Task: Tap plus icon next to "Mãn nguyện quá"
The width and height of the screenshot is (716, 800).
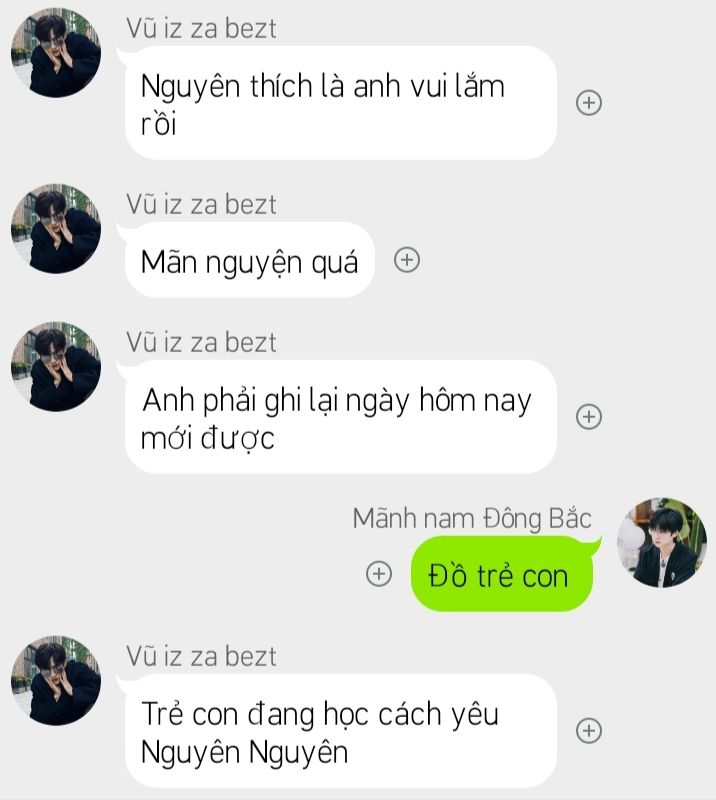Action: [406, 260]
